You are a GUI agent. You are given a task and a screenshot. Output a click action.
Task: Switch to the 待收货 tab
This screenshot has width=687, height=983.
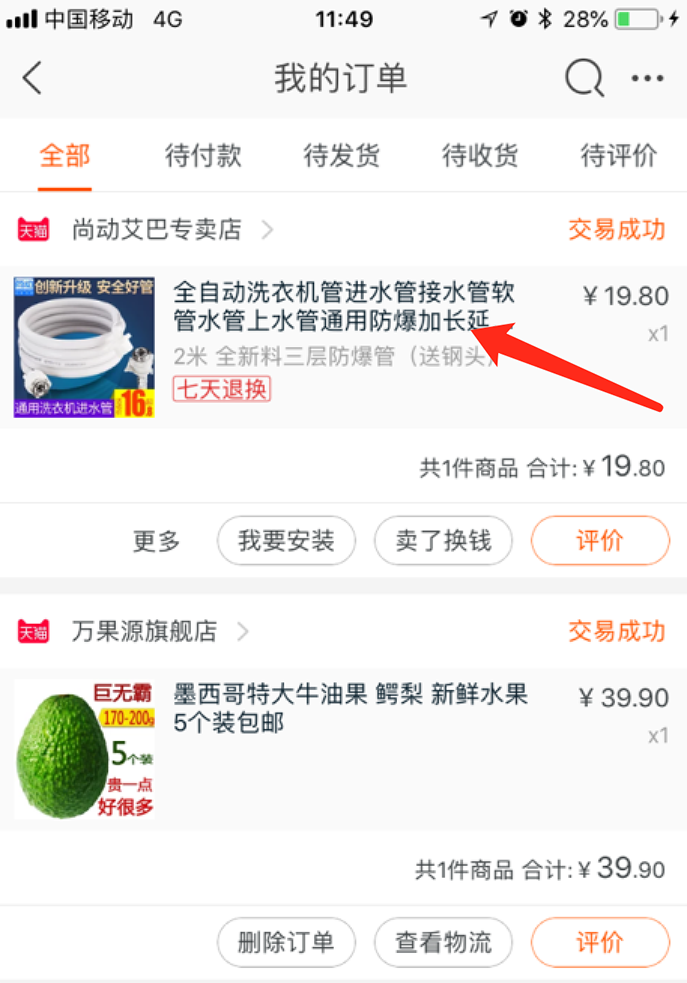pos(480,156)
